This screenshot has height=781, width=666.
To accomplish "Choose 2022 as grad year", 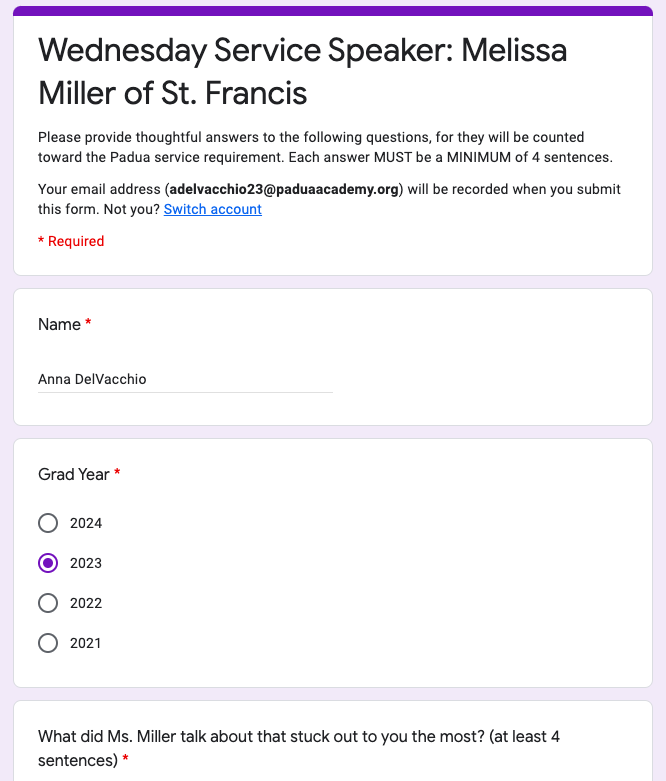I will click(48, 603).
